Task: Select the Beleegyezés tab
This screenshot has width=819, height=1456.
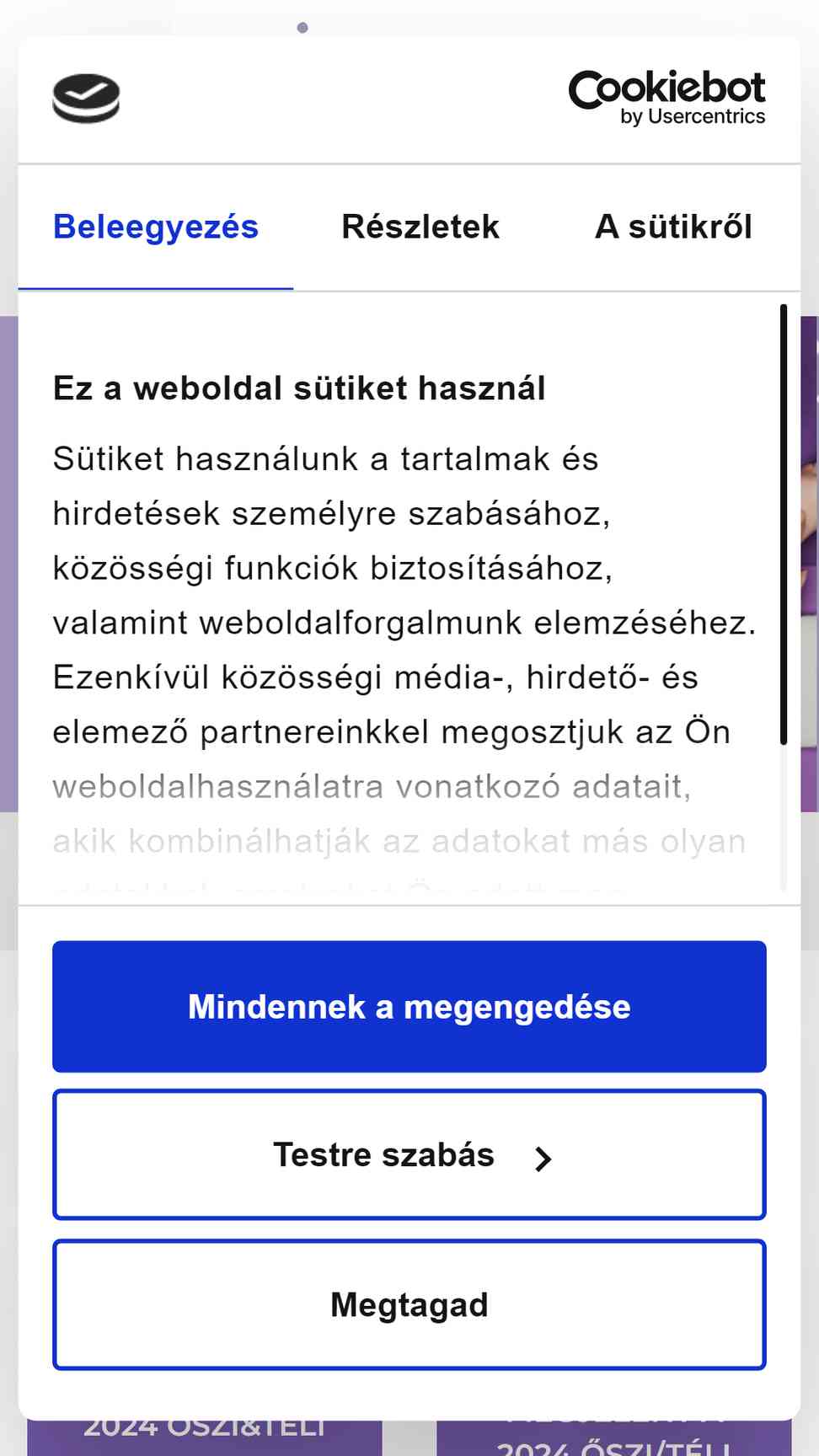Action: (x=156, y=227)
